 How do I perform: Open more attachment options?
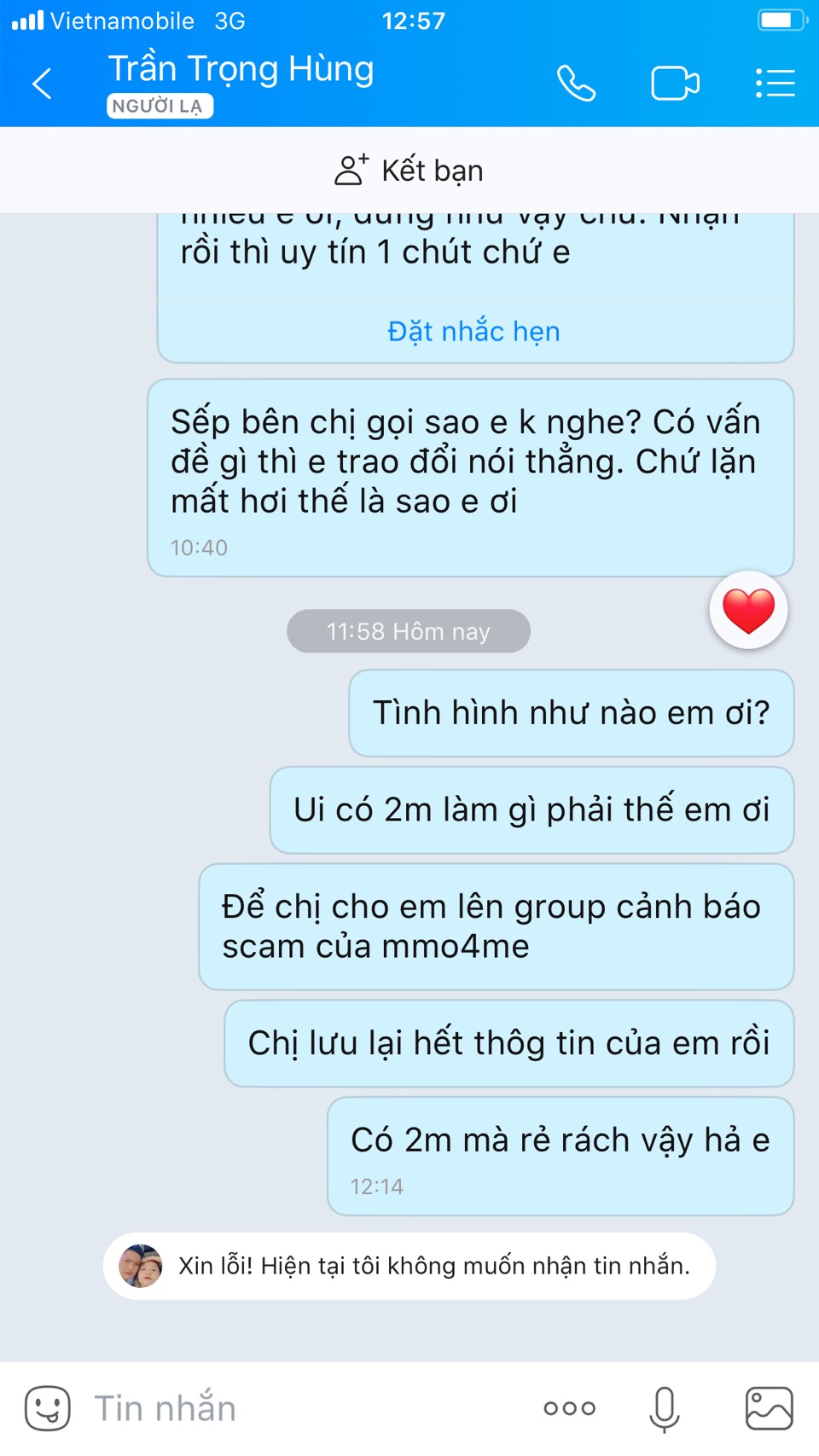tap(570, 1408)
